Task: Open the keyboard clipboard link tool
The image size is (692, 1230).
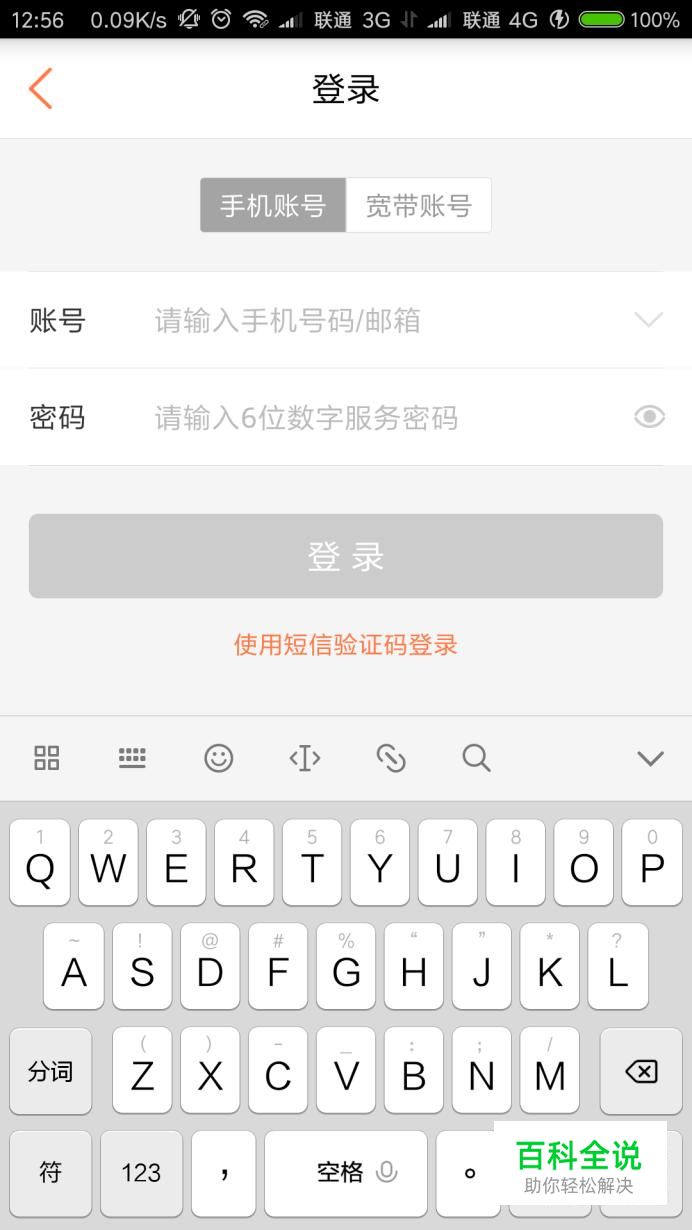Action: (391, 758)
